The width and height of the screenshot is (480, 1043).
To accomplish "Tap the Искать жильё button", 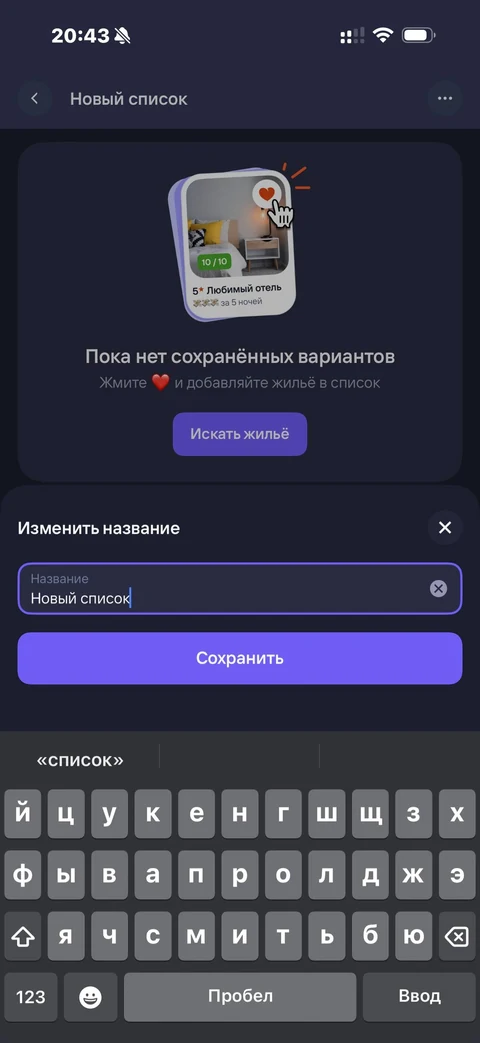I will (240, 434).
